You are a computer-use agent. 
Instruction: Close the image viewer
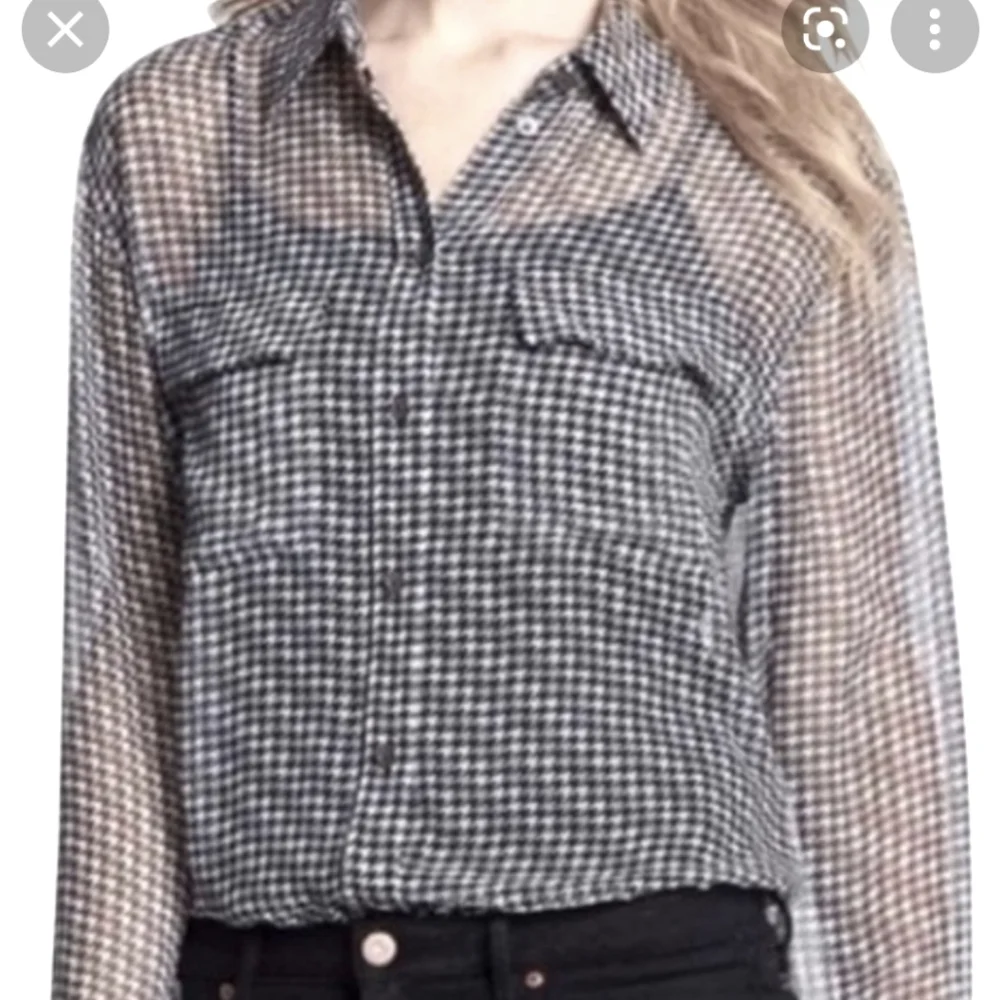pyautogui.click(x=65, y=30)
